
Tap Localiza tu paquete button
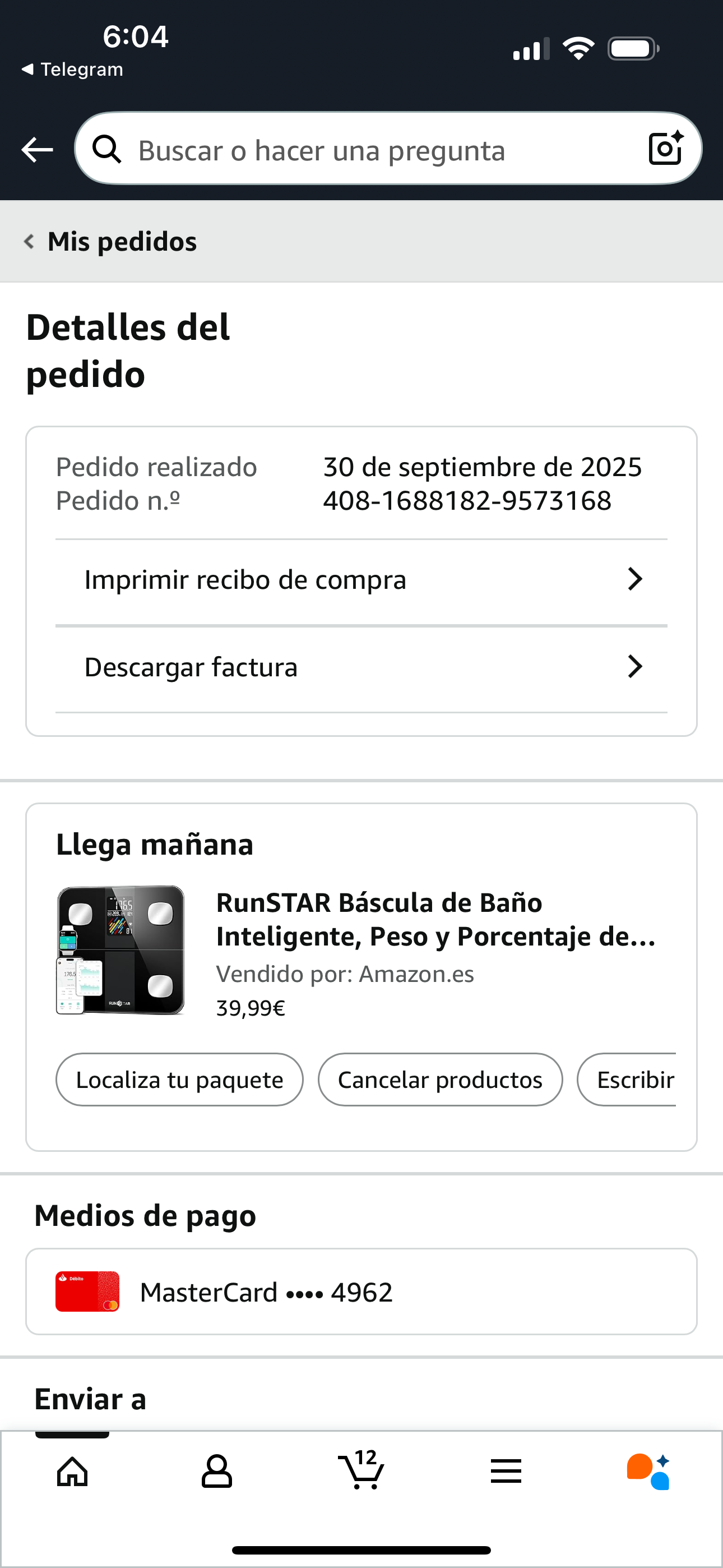[x=179, y=1080]
